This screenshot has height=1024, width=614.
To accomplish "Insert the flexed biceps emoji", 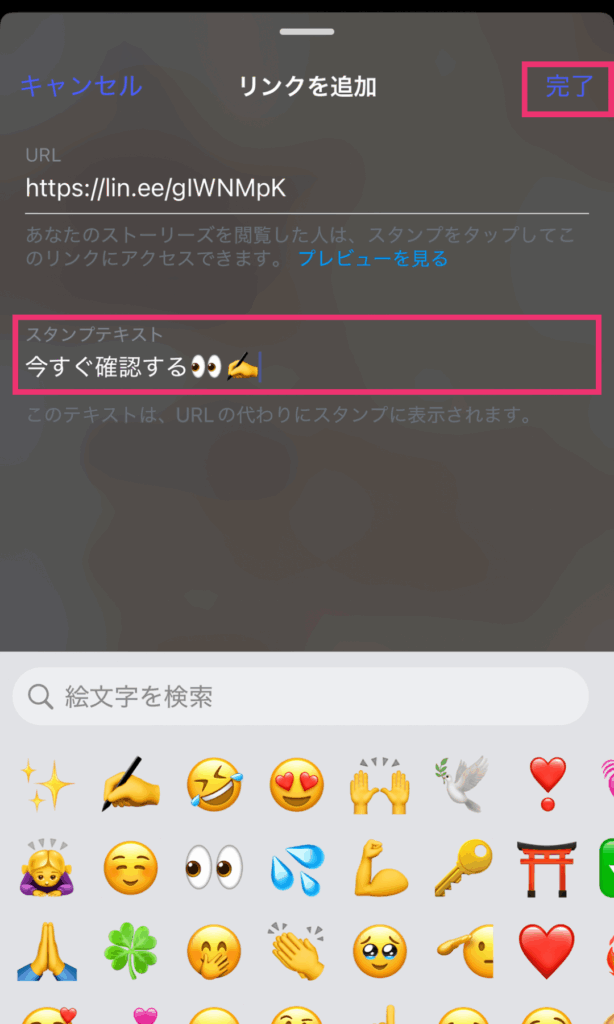I will [380, 867].
